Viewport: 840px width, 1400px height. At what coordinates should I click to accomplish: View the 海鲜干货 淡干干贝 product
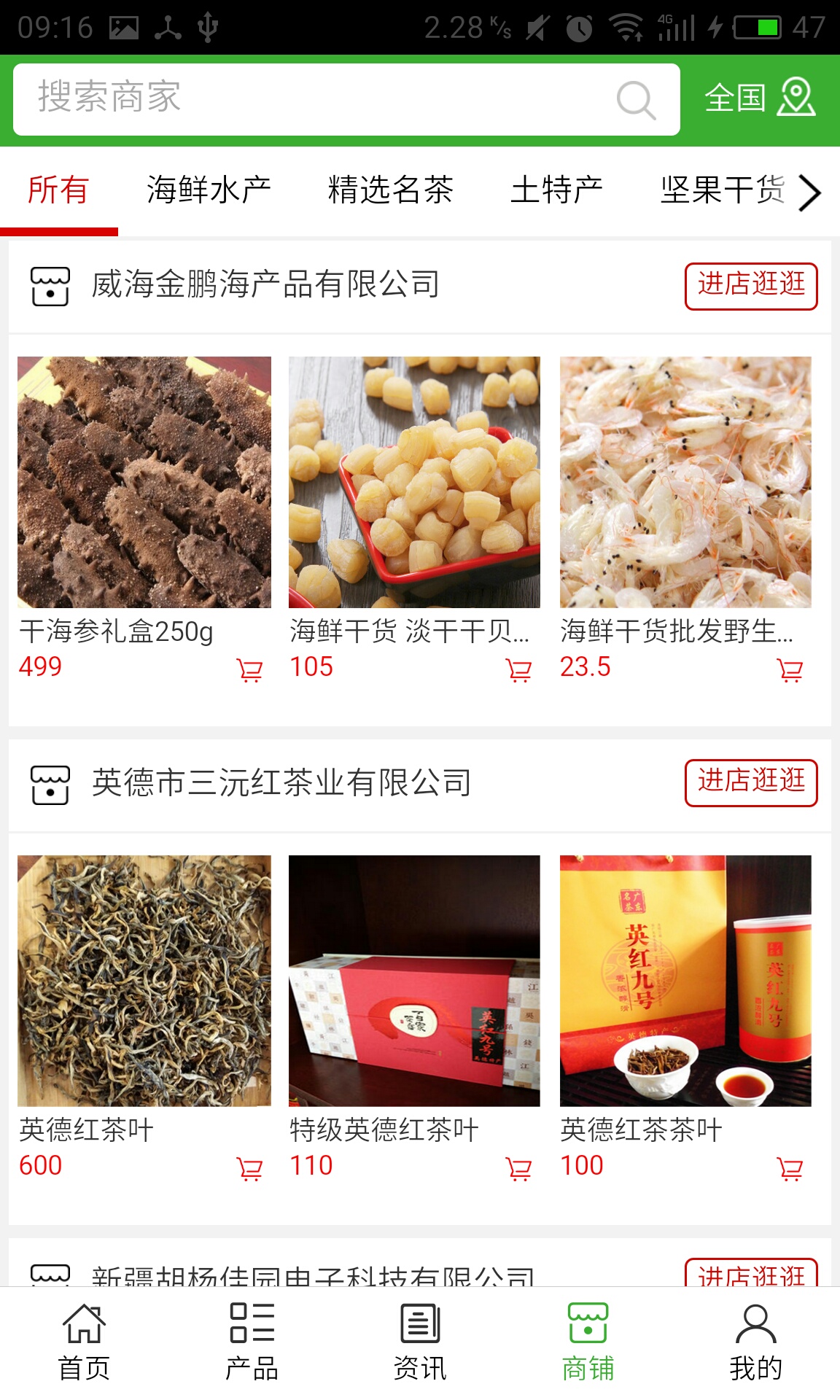tap(414, 482)
